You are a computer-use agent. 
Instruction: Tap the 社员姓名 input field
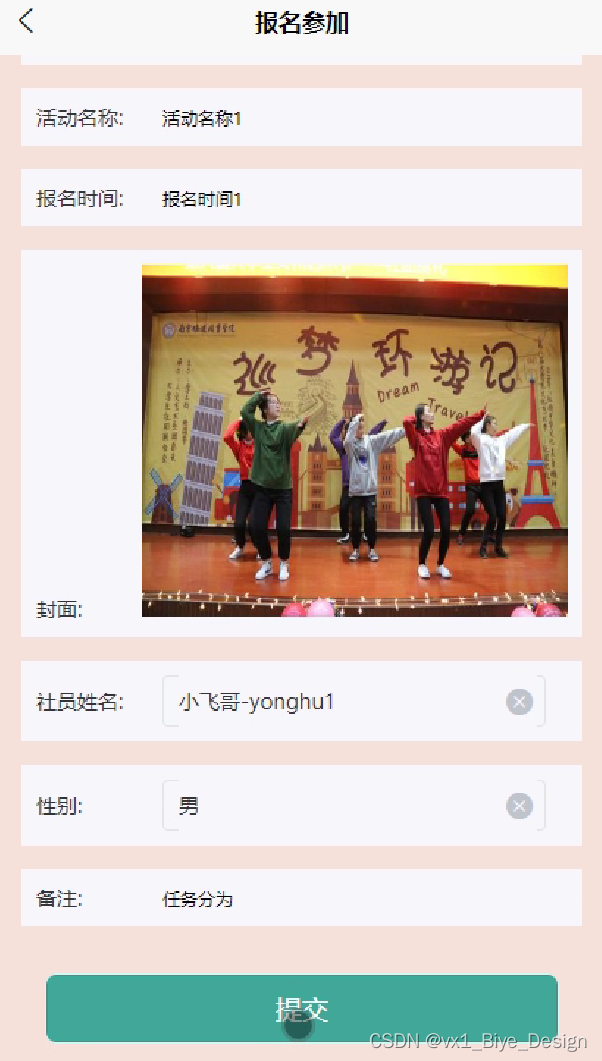(x=354, y=702)
